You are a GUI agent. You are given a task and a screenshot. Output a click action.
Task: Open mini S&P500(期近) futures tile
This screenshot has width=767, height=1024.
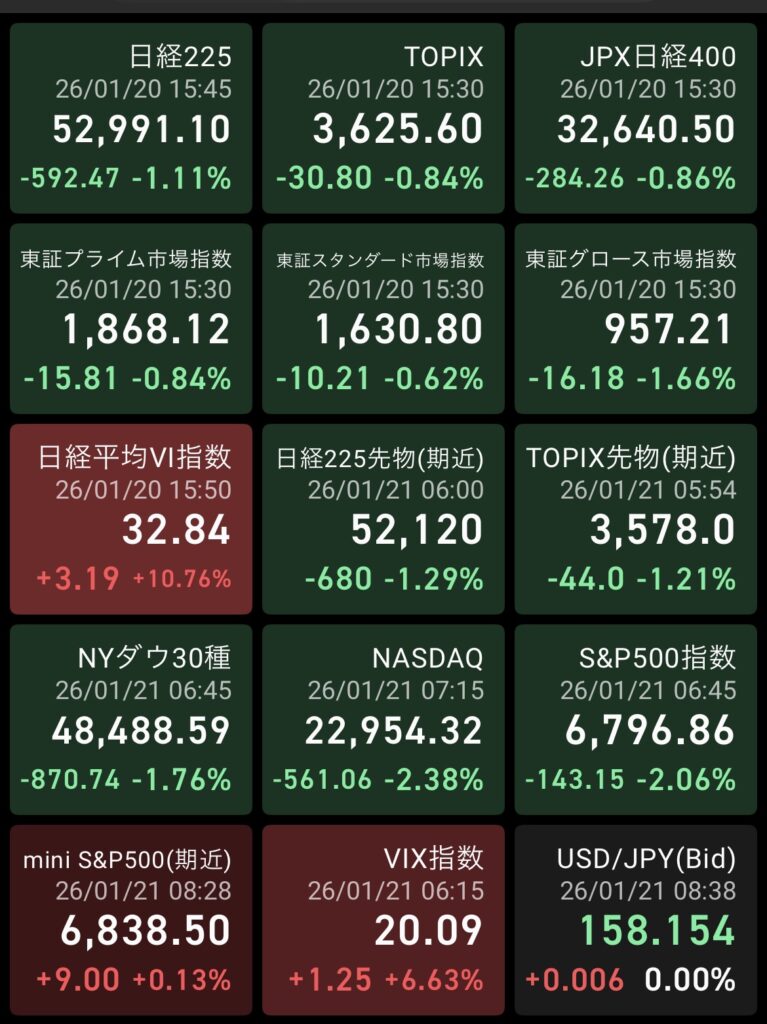(131, 920)
